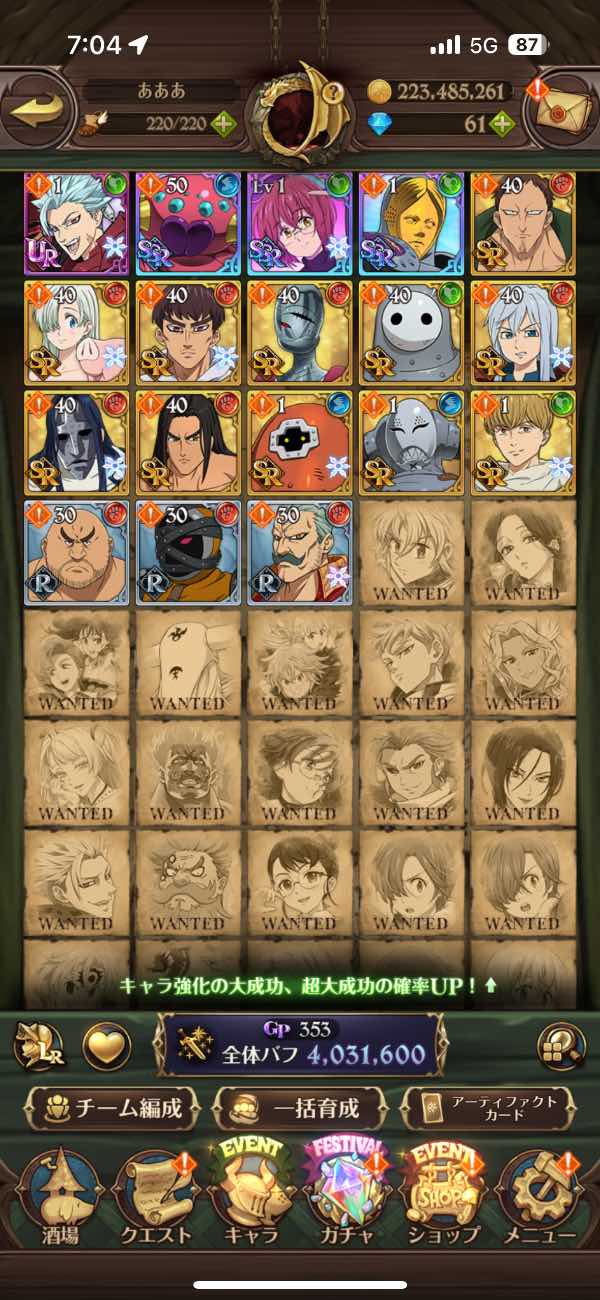Open the LR filter button
Image resolution: width=600 pixels, height=1300 pixels.
[40, 1045]
